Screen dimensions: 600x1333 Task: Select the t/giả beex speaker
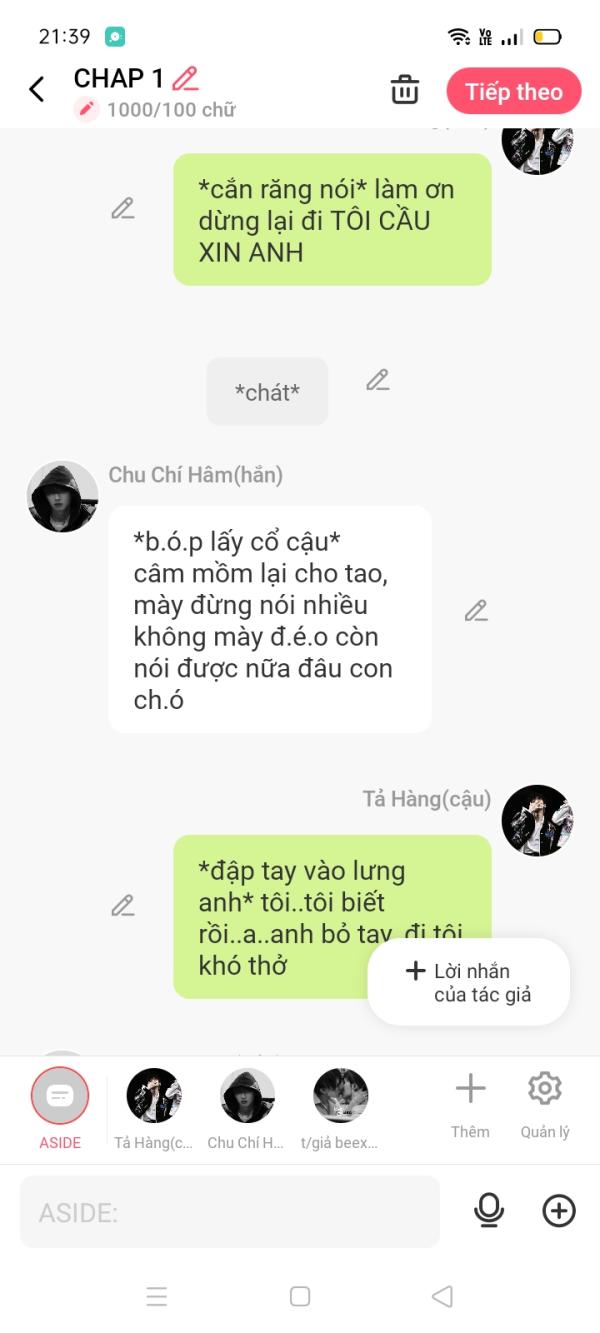[340, 1108]
